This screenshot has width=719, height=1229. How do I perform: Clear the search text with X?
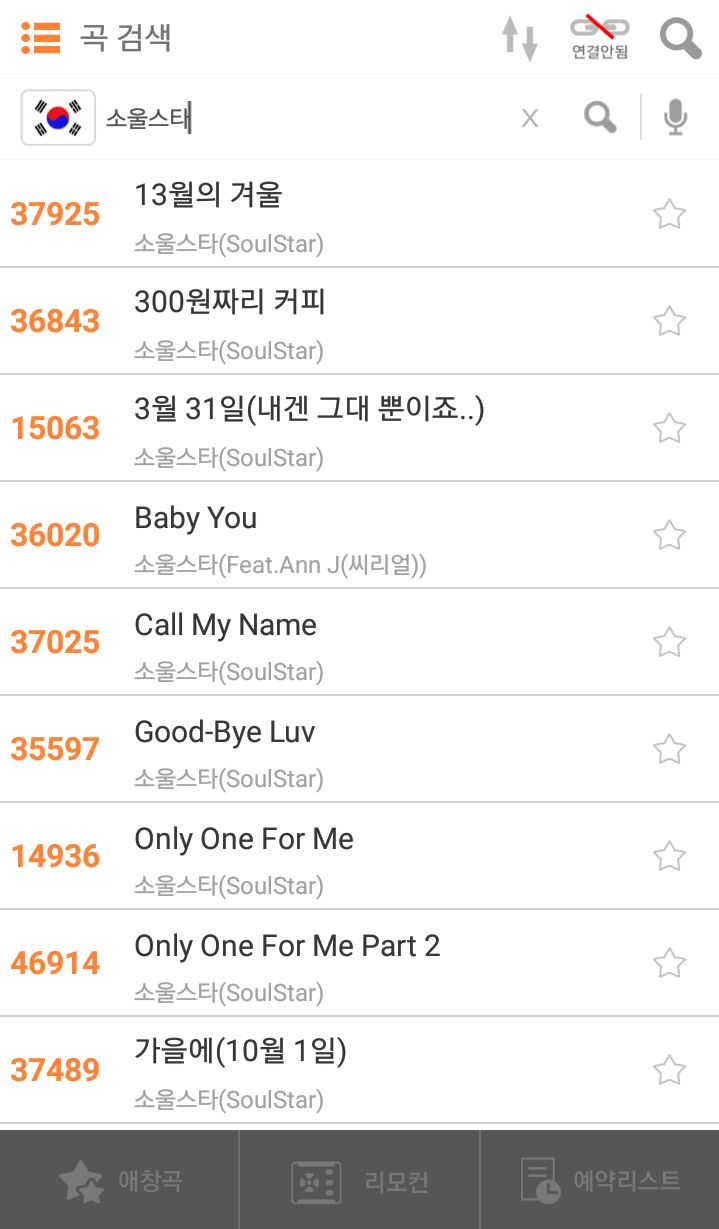pos(530,119)
